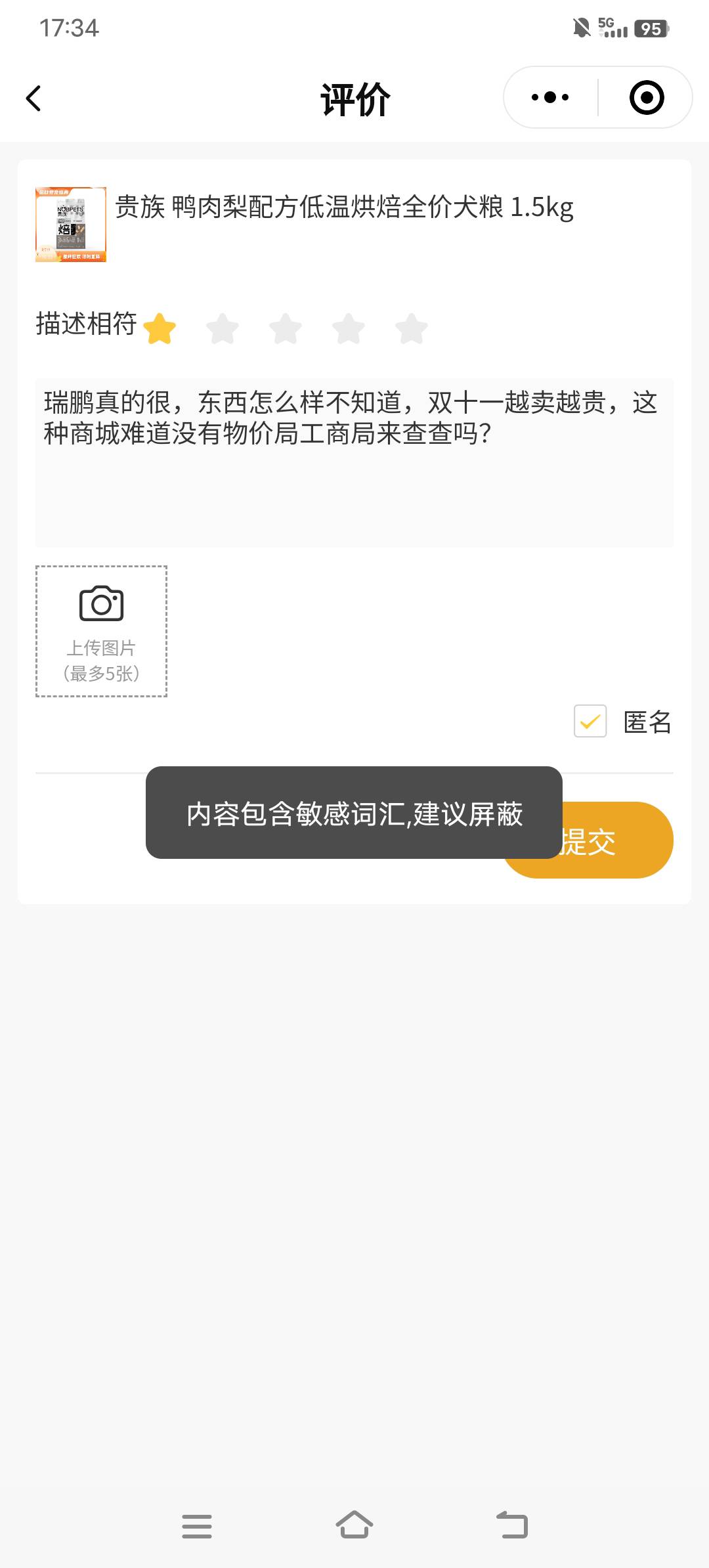
Task: Go back from the 评价 page
Action: [x=33, y=98]
